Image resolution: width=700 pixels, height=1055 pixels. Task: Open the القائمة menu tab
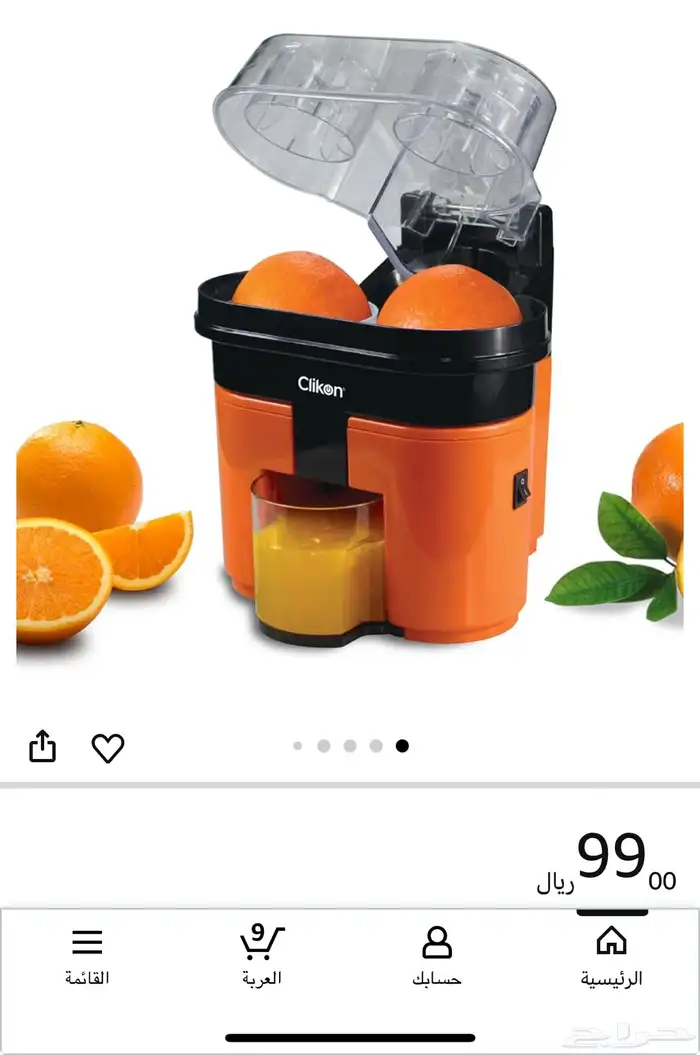[x=87, y=955]
